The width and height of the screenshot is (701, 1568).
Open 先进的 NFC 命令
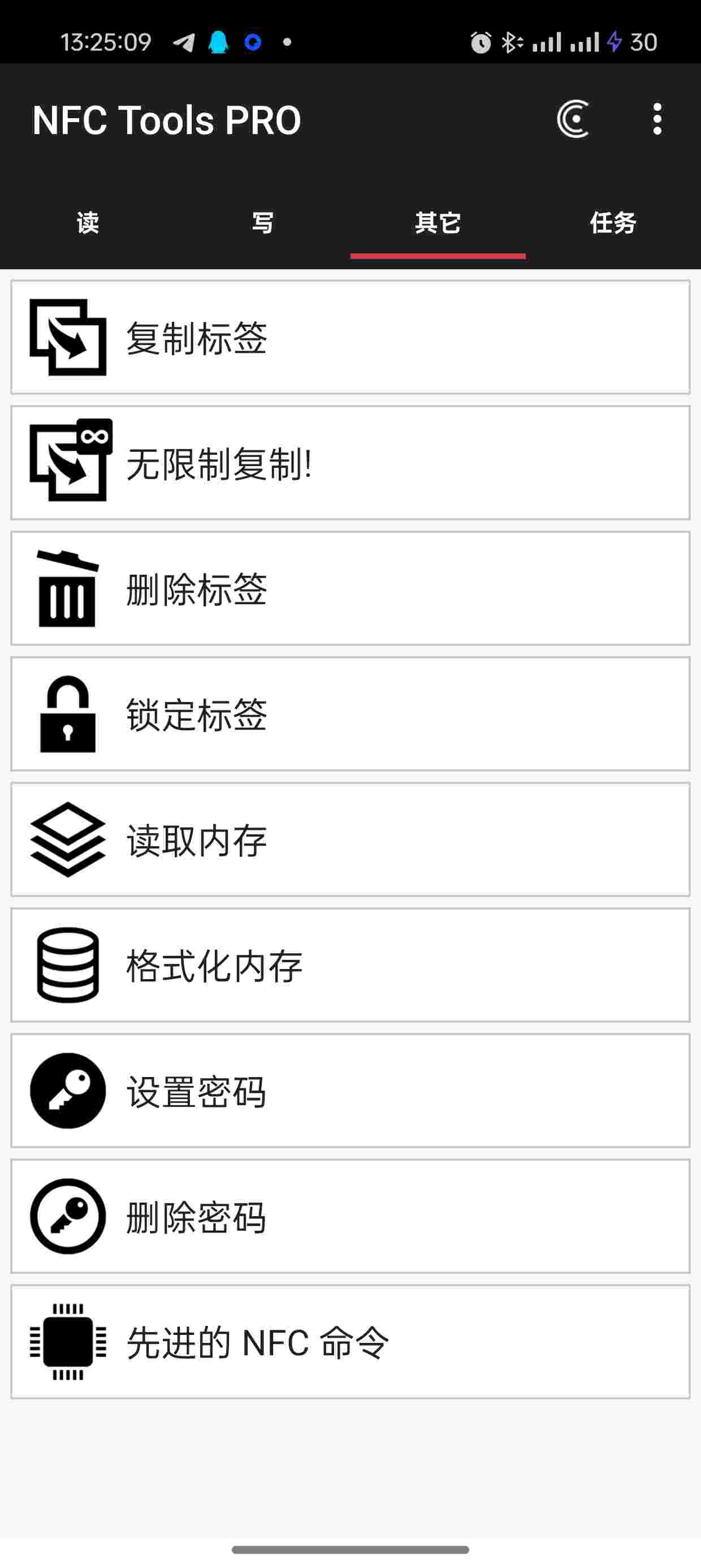[x=350, y=1342]
